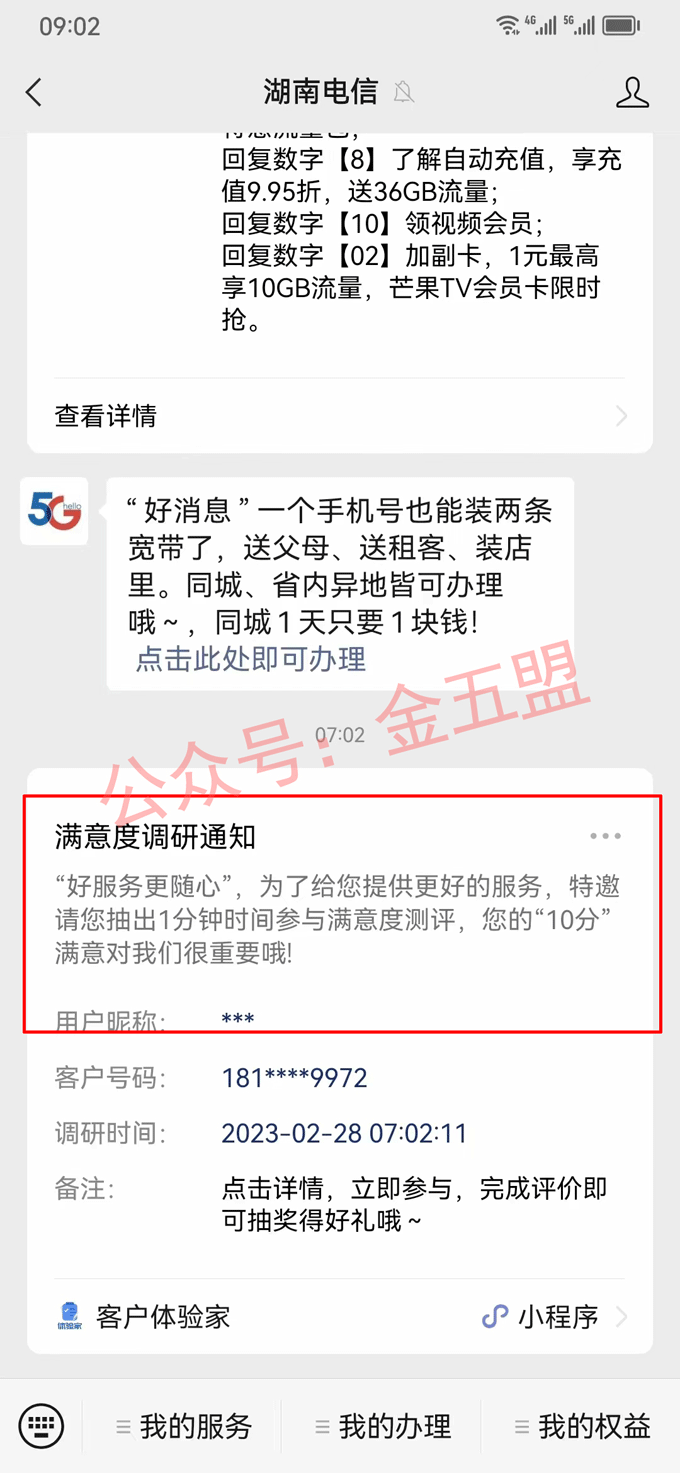Open the 我的服务 menu
Viewport: 680px width, 1473px height.
pos(184,1426)
